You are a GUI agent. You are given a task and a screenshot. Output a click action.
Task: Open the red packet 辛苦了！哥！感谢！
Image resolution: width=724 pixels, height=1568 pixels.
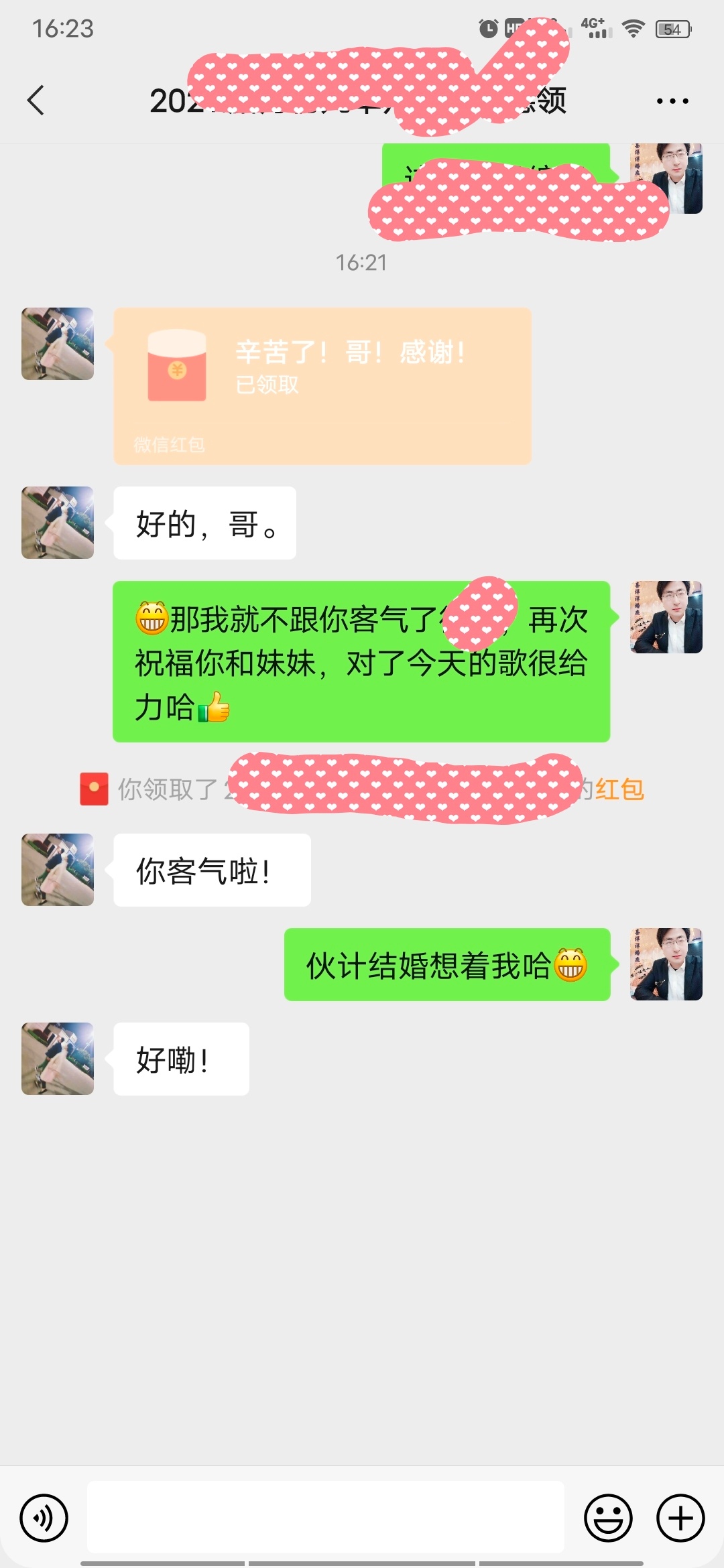click(x=322, y=386)
